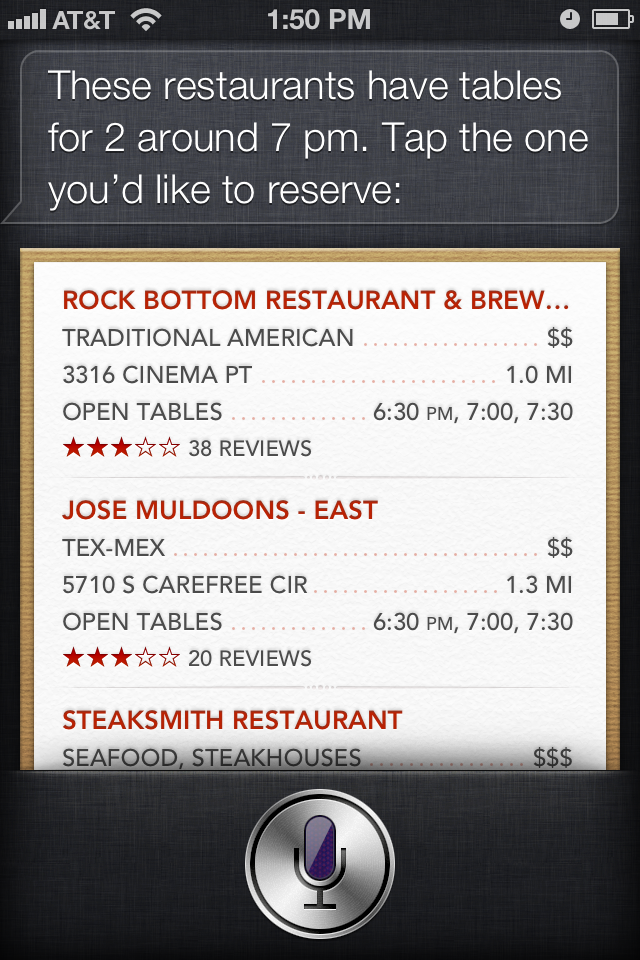Tap the Siri microphone button
Viewport: 640px width, 960px height.
(320, 863)
